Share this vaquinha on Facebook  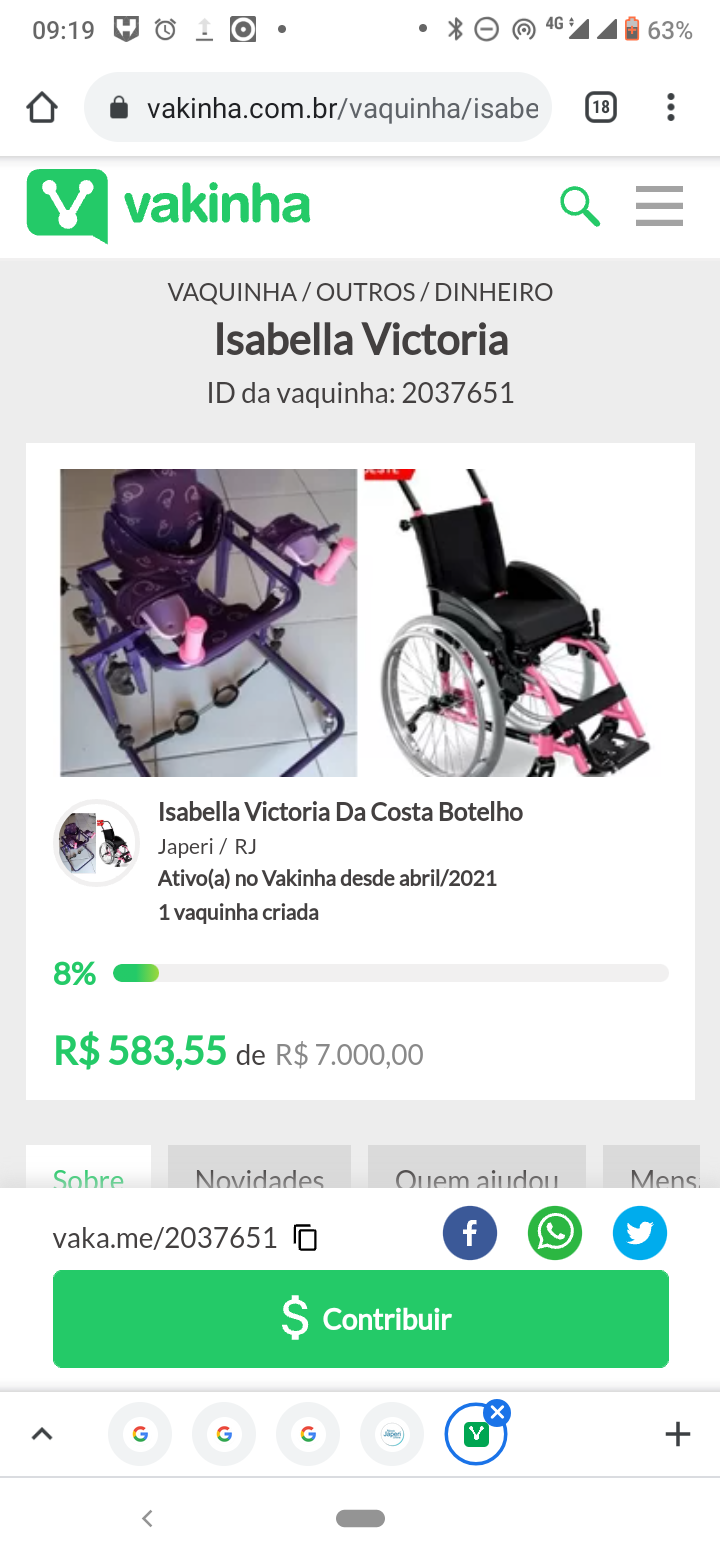(470, 1233)
